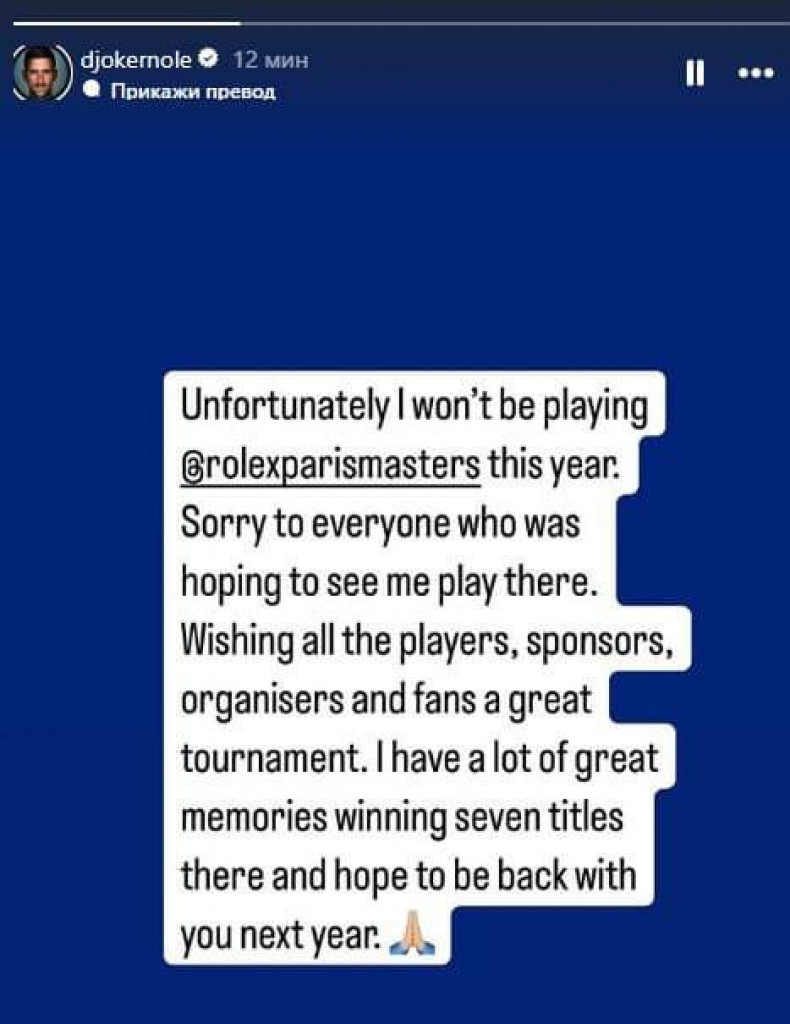This screenshot has width=790, height=1024.
Task: Open the djokernole username
Action: point(136,60)
